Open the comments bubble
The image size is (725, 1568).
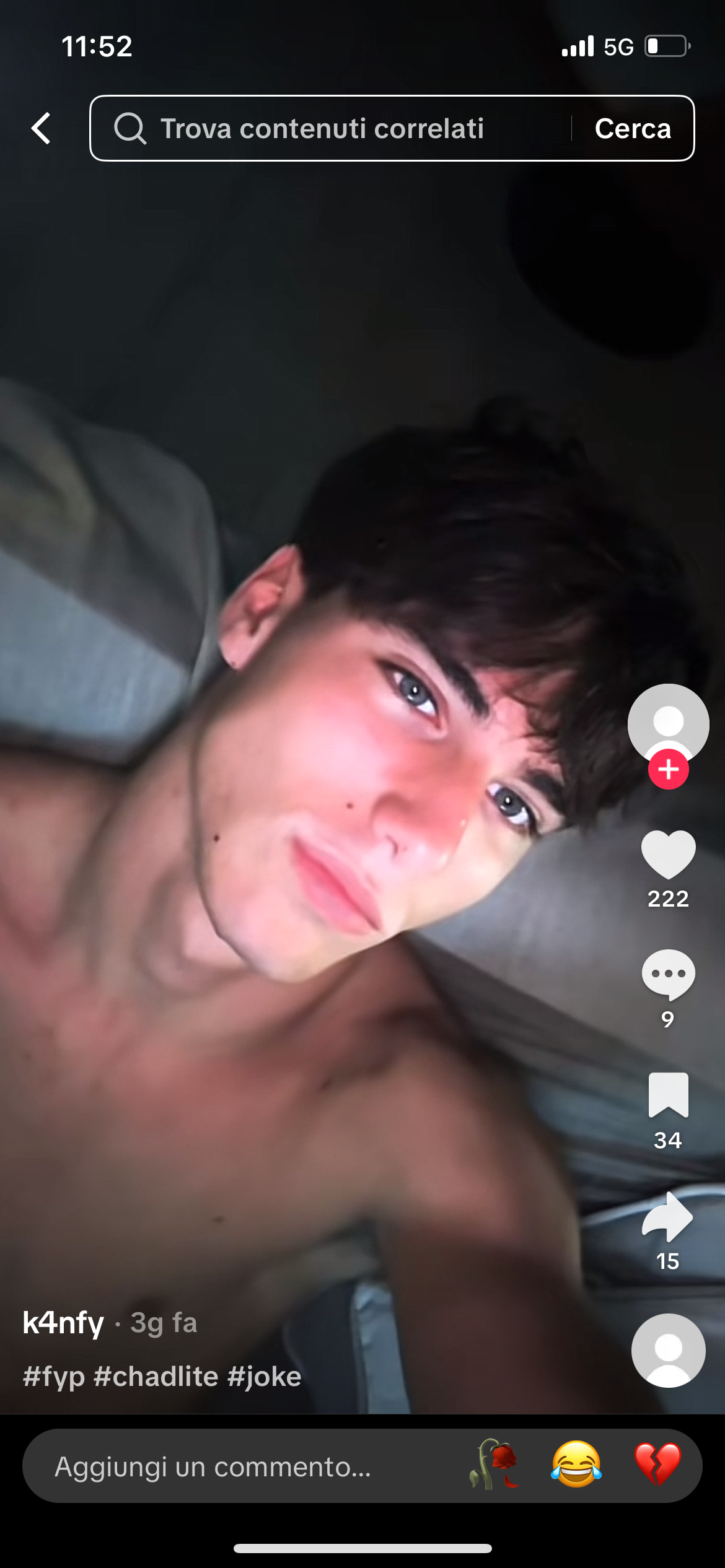668,975
